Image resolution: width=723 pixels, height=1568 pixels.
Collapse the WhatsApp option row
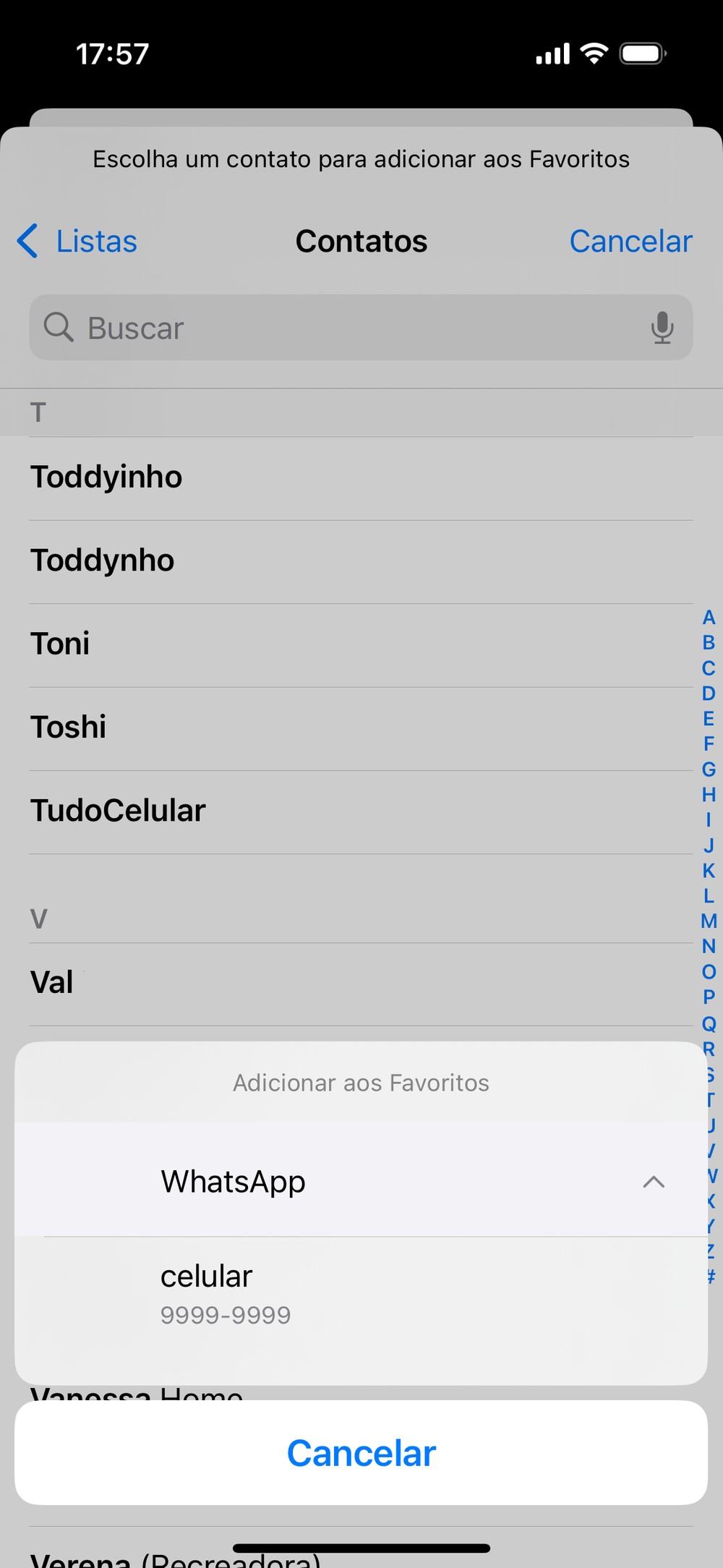point(653,1182)
